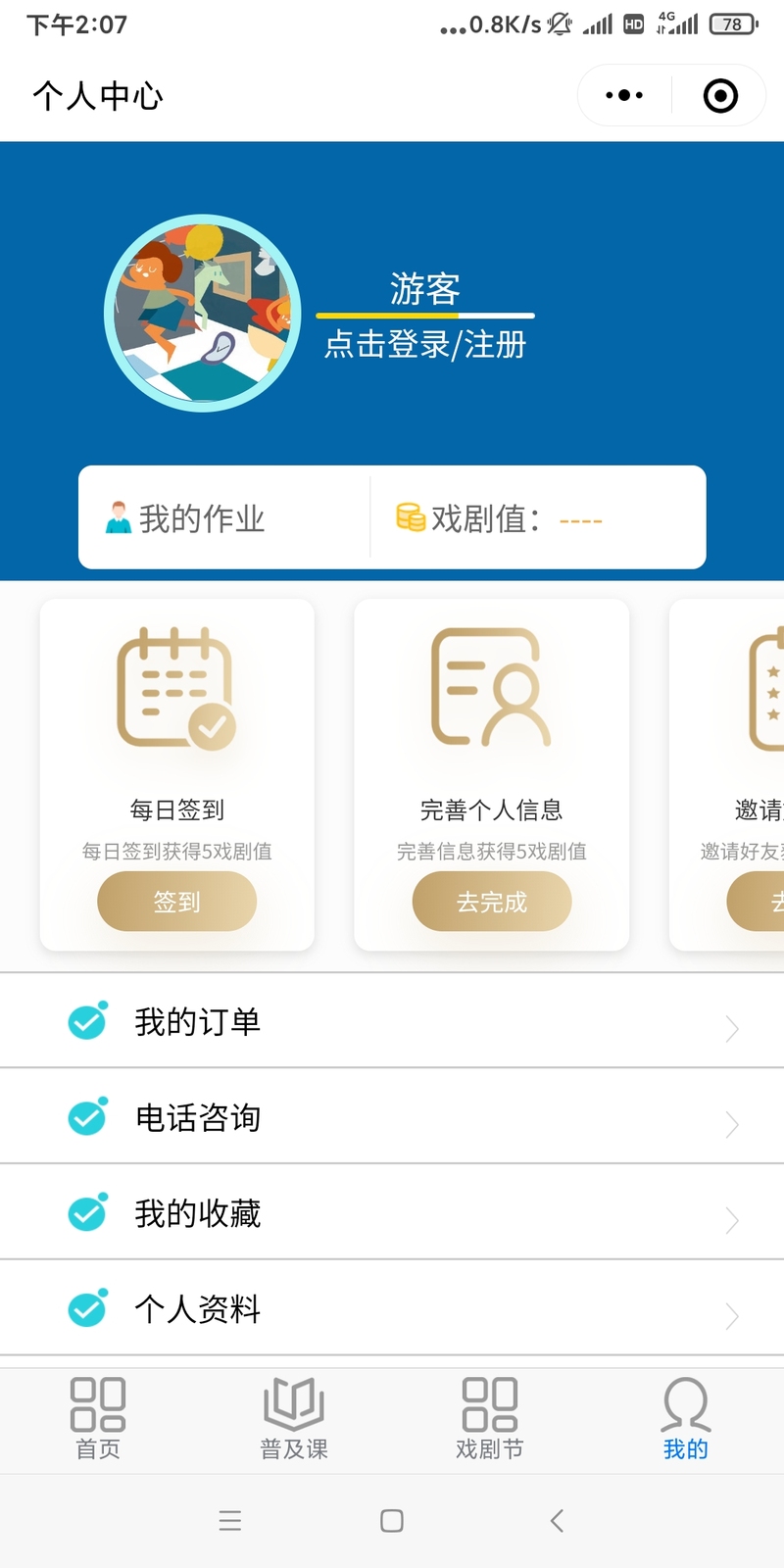This screenshot has width=784, height=1568.
Task: Open 我的收藏 row
Action: (392, 1213)
